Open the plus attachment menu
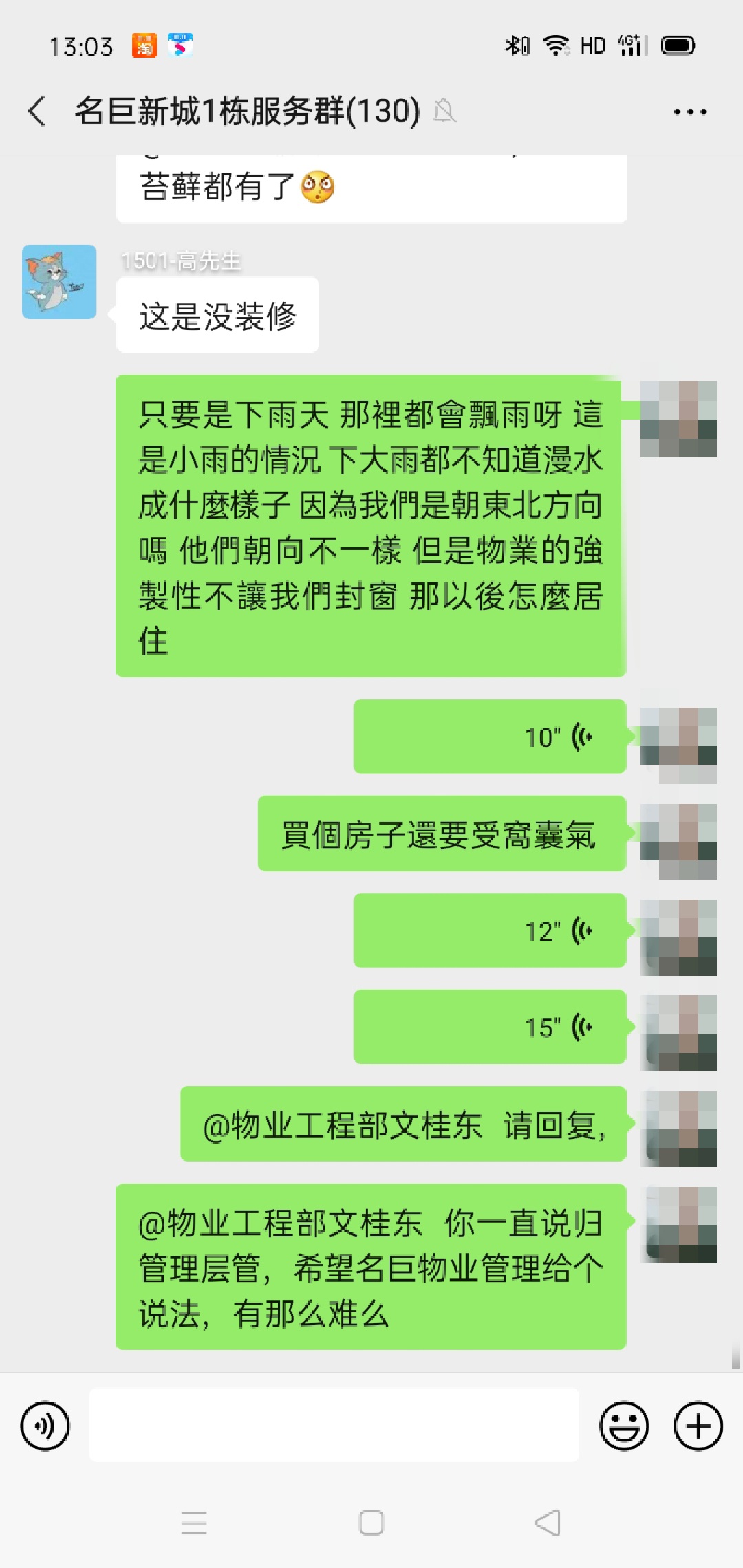Viewport: 743px width, 1568px height. tap(698, 1426)
